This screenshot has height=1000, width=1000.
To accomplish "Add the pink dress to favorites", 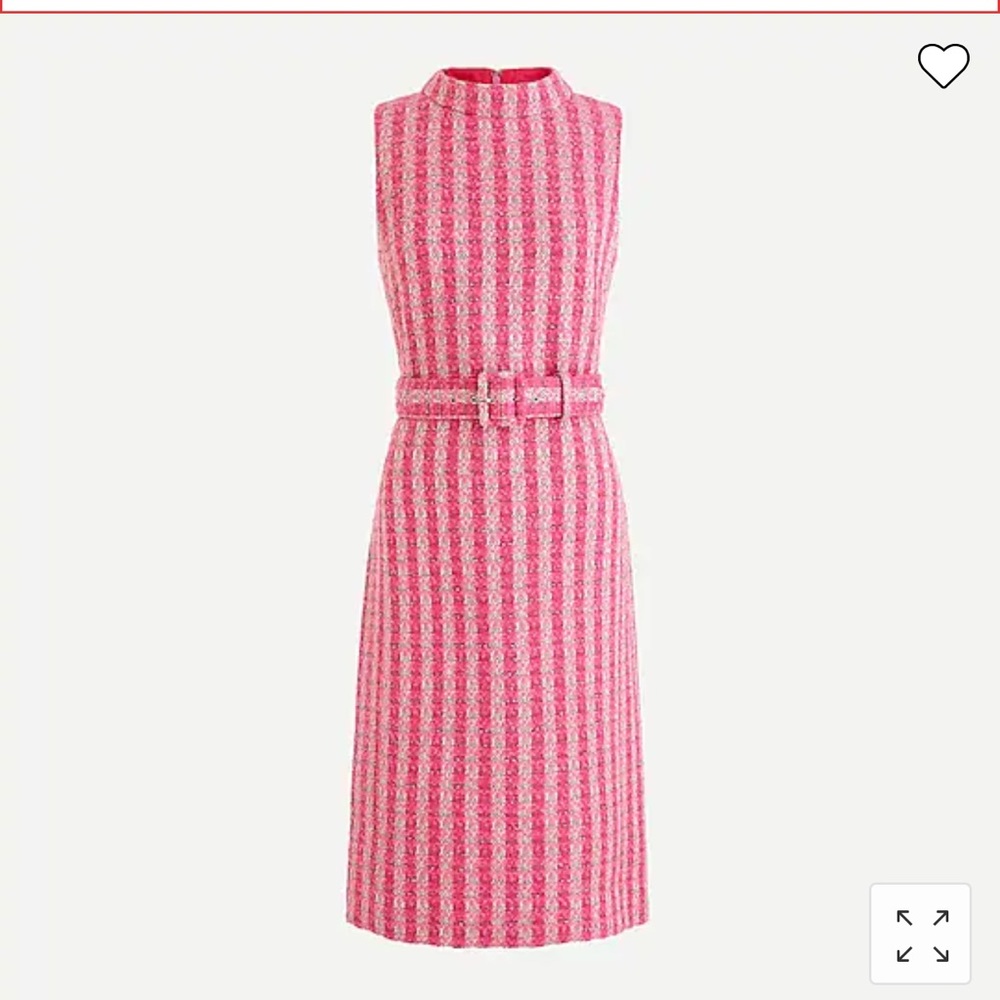I will [x=943, y=66].
